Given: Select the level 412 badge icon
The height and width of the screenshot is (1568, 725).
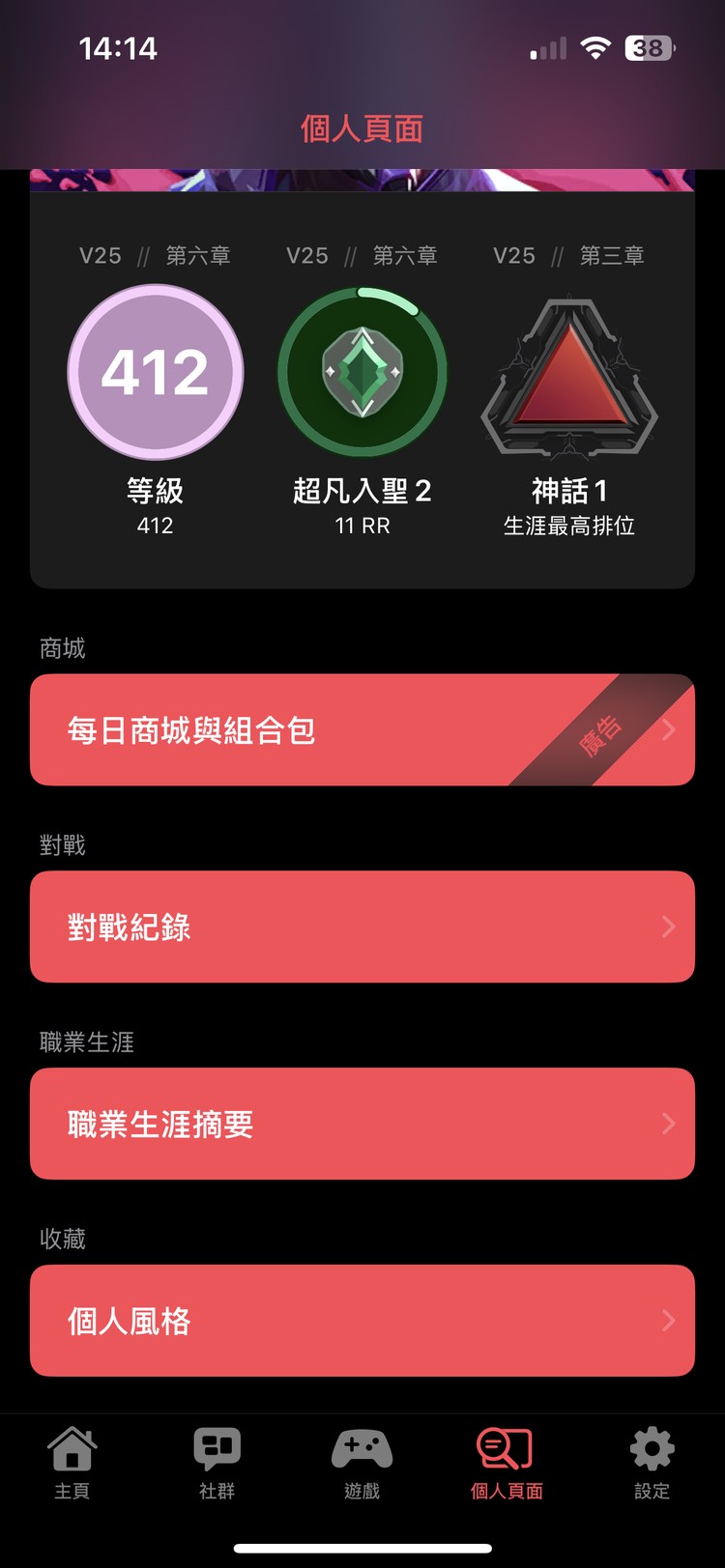Looking at the screenshot, I should tap(156, 372).
